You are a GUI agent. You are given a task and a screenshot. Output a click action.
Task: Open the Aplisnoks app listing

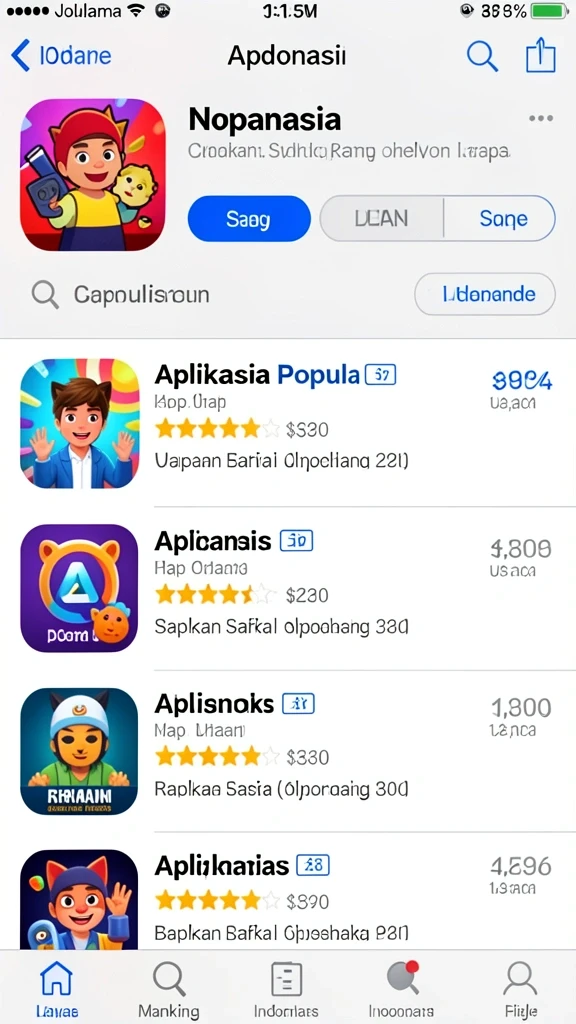288,751
